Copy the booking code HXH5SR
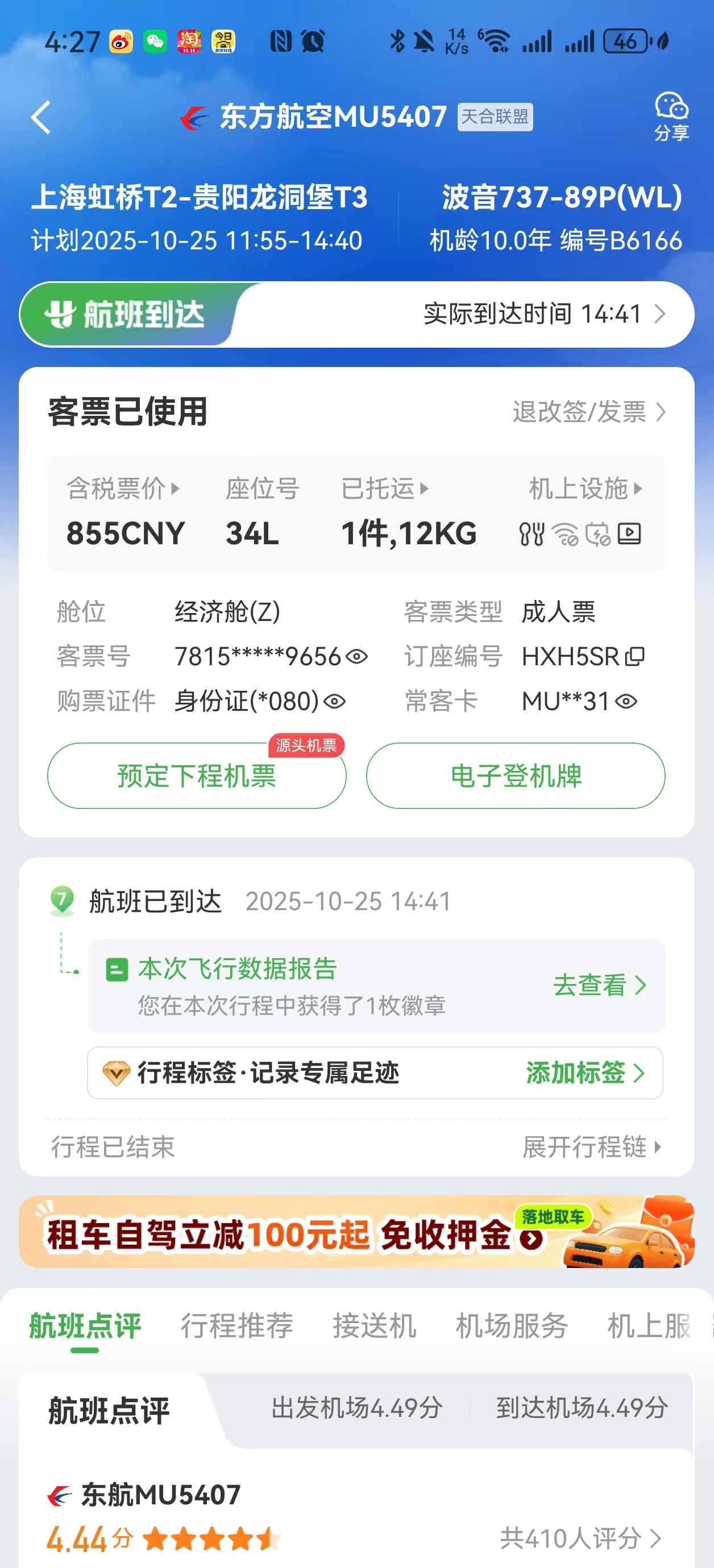The width and height of the screenshot is (714, 1568). pos(635,657)
